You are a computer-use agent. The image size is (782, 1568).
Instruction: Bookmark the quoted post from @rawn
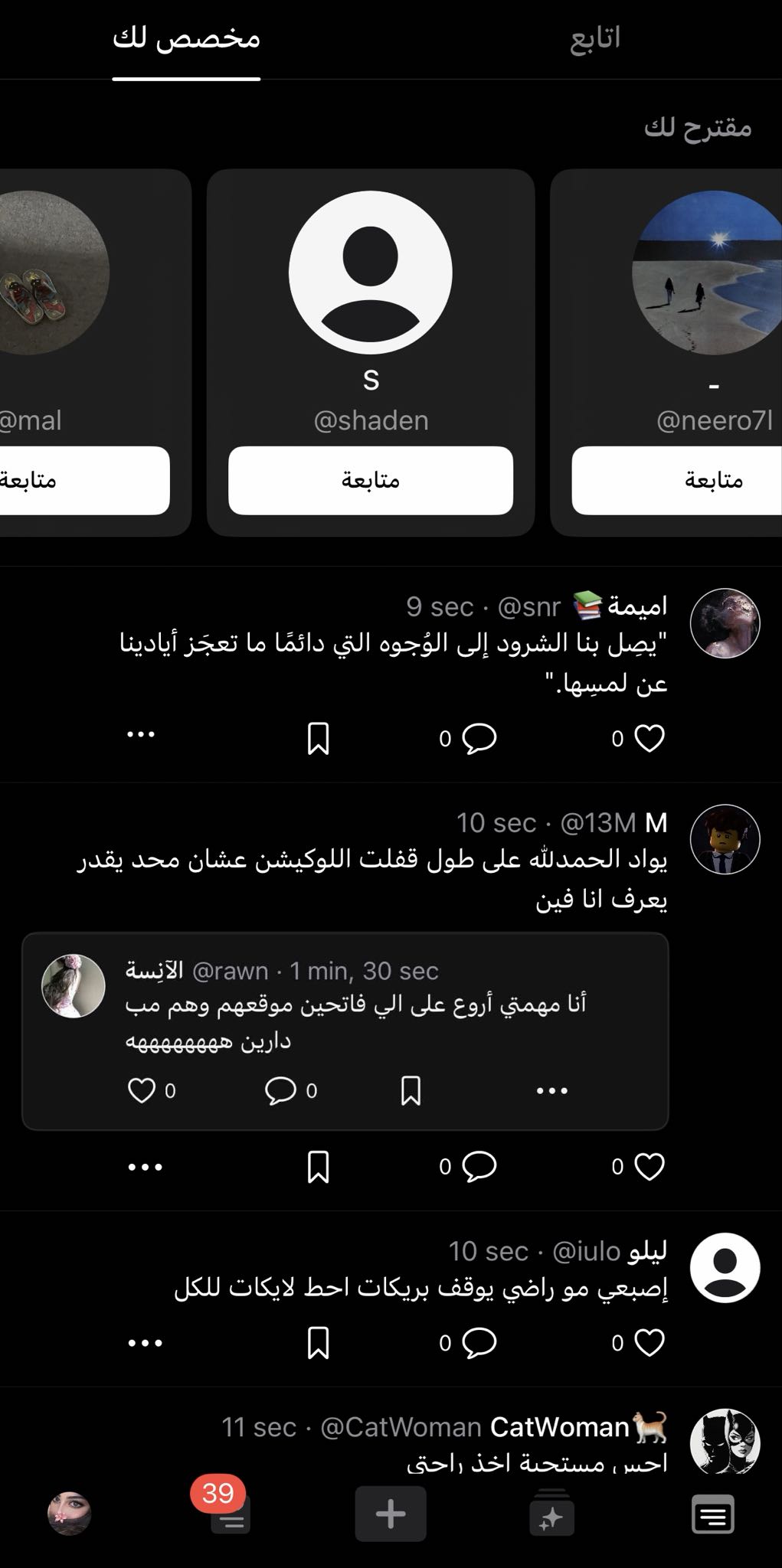pos(411,1090)
